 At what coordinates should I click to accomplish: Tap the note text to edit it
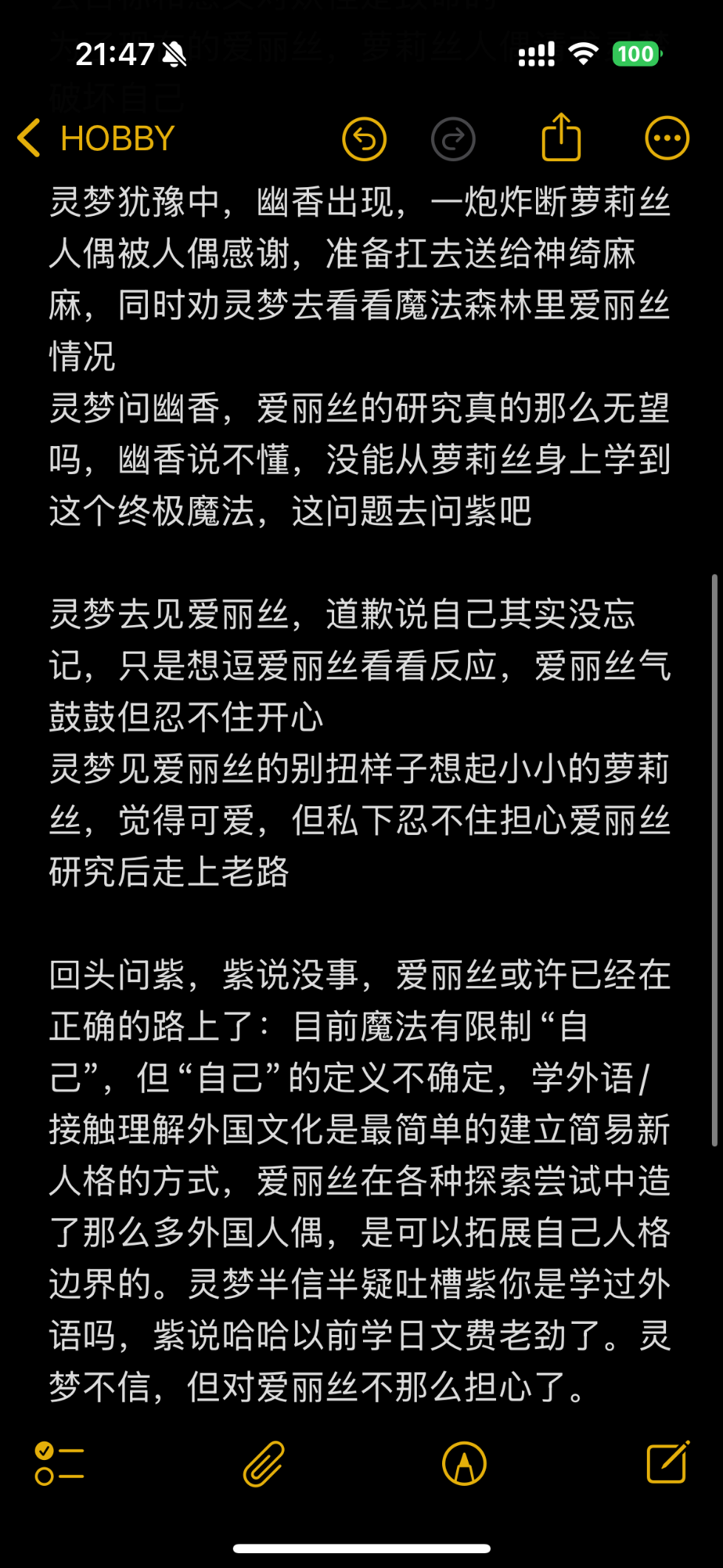(x=360, y=791)
